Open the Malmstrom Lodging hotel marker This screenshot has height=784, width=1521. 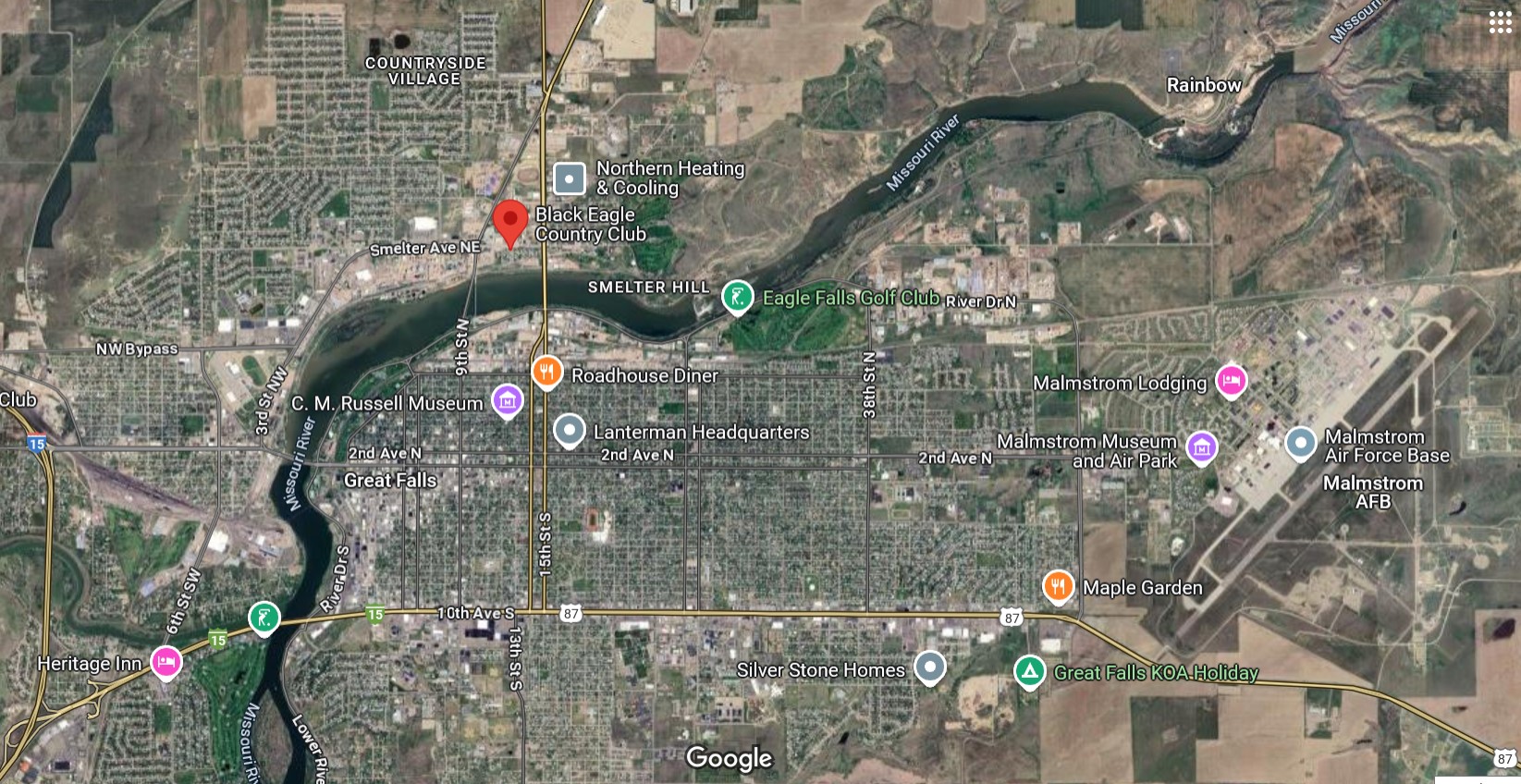[1231, 380]
